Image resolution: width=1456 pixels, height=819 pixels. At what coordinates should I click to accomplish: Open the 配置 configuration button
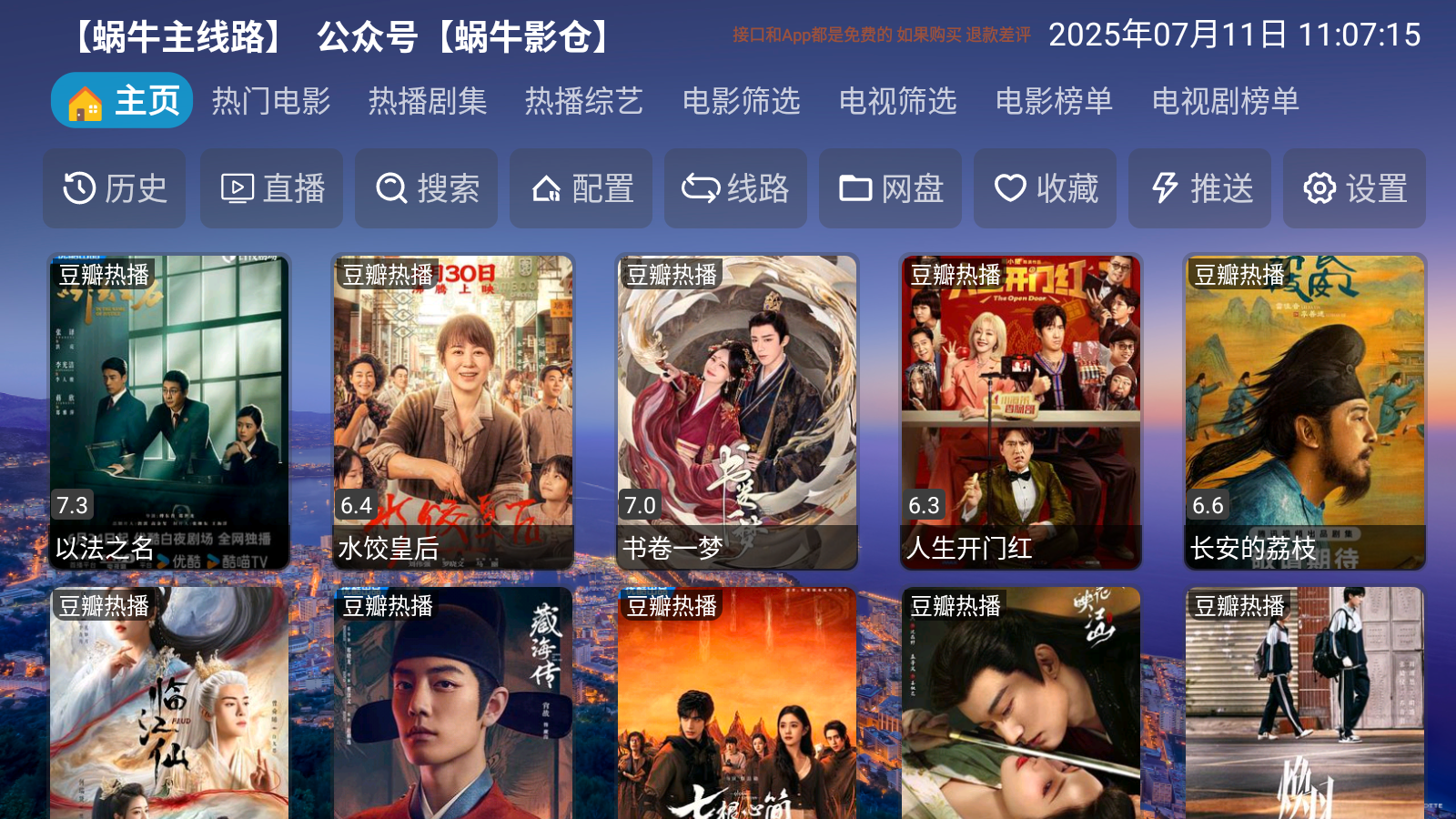(x=581, y=188)
